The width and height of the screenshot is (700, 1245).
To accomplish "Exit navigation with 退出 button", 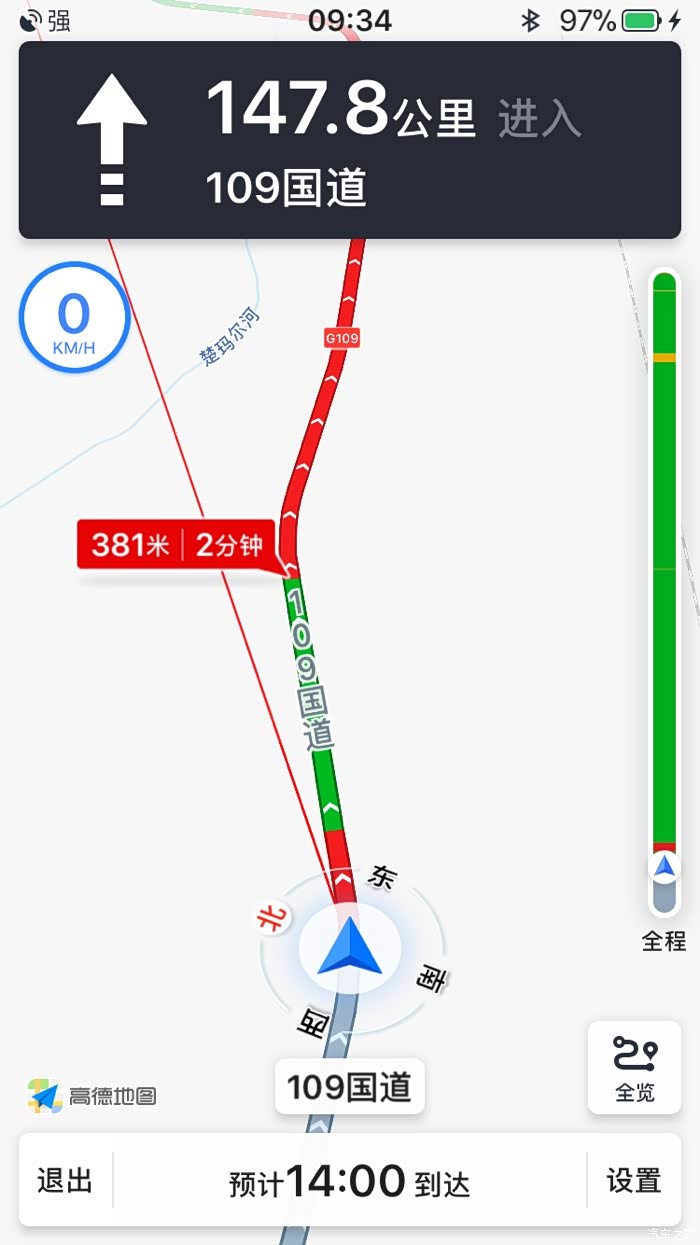I will coord(65,1180).
